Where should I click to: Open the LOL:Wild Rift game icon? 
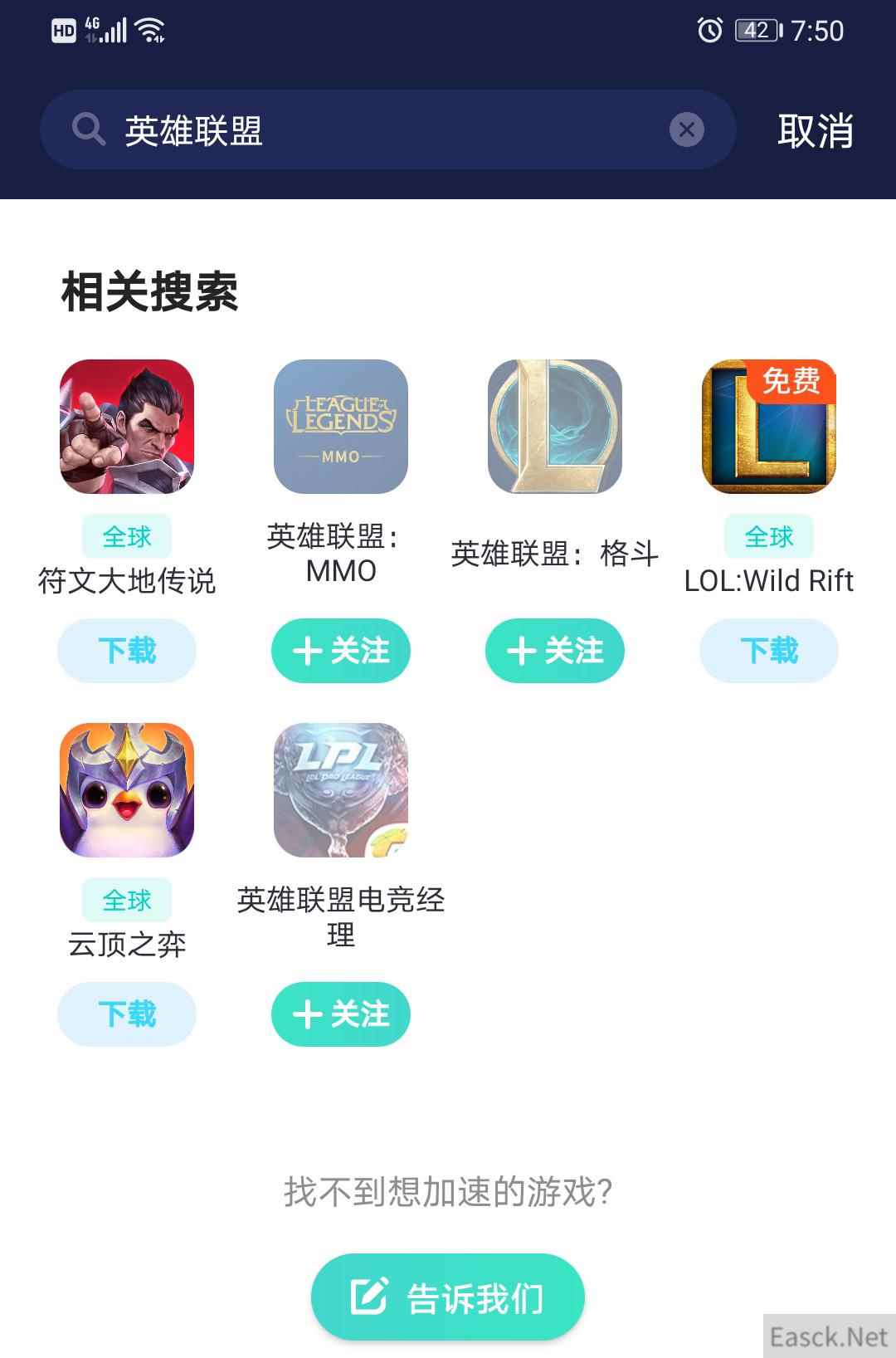[x=769, y=427]
